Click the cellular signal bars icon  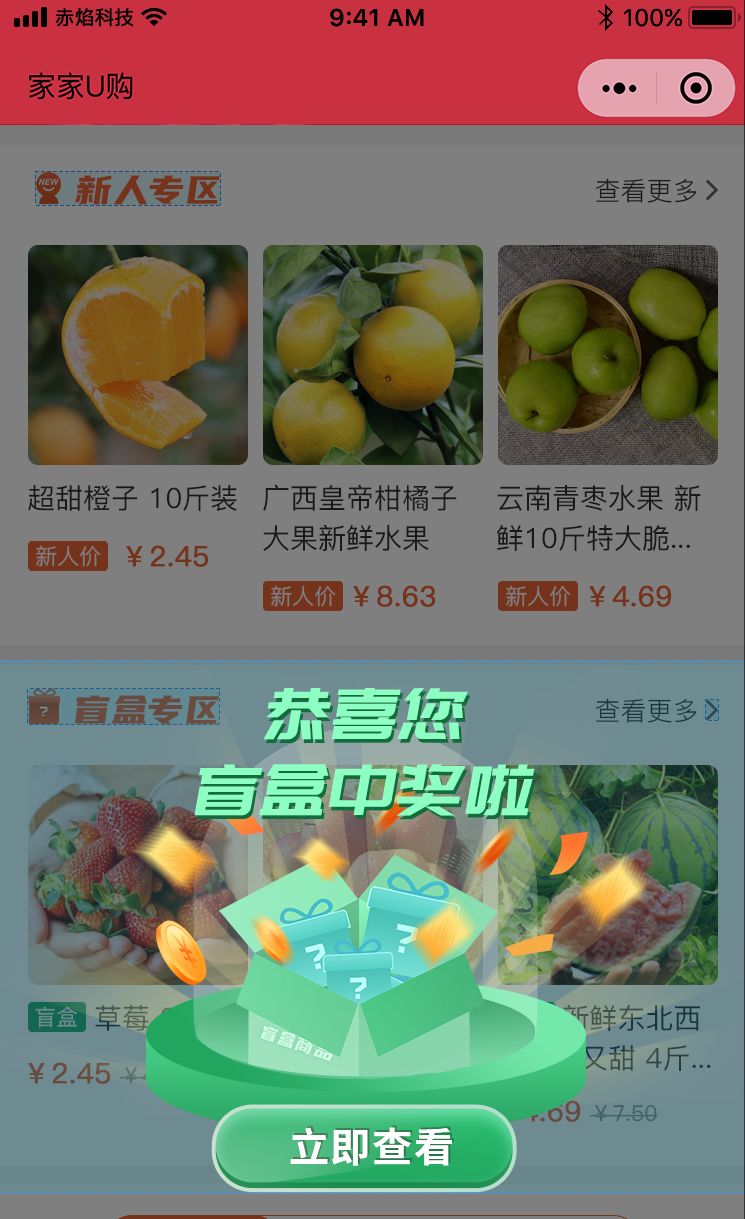26,15
